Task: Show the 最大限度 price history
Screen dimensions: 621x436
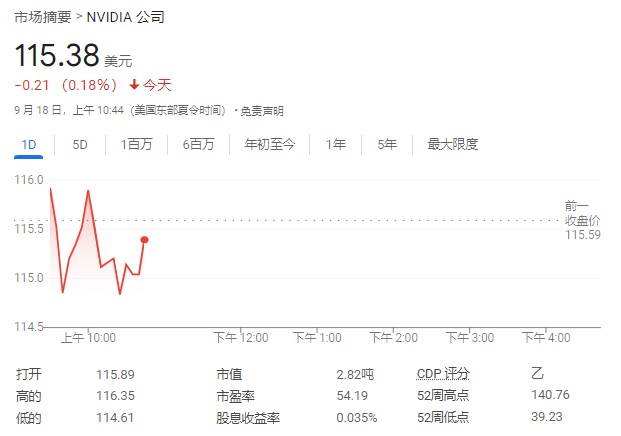Action: [453, 144]
